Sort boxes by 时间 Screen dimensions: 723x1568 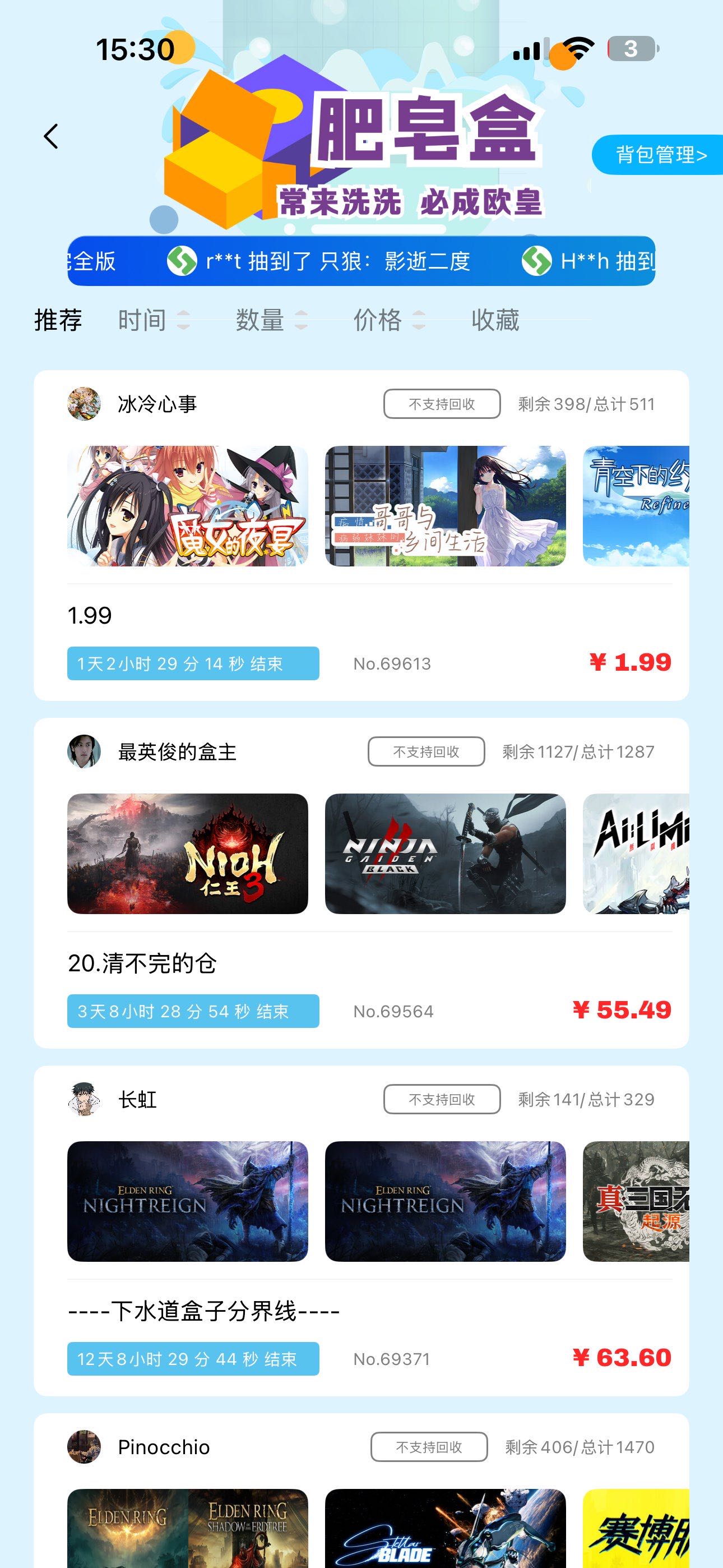click(x=153, y=320)
